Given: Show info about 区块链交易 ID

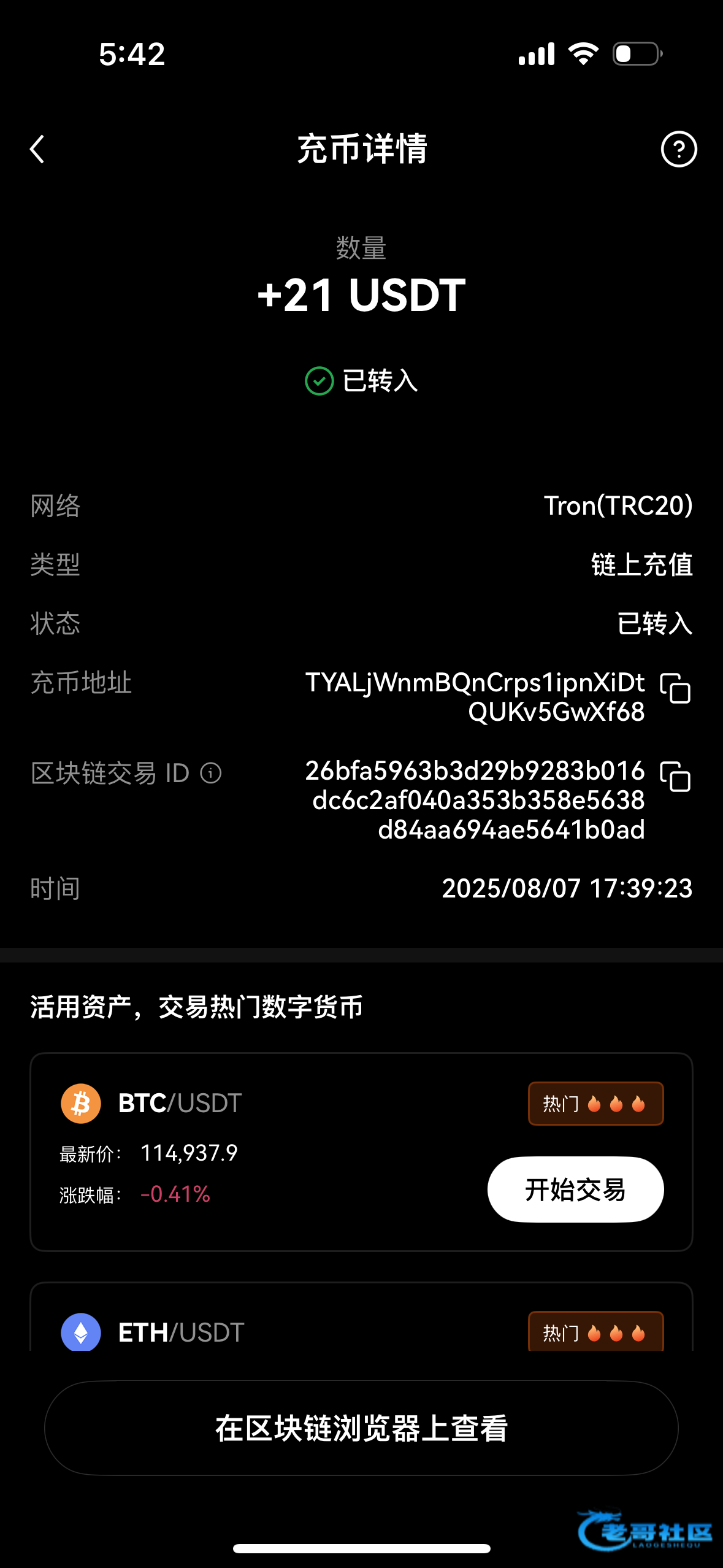Looking at the screenshot, I should [x=211, y=773].
